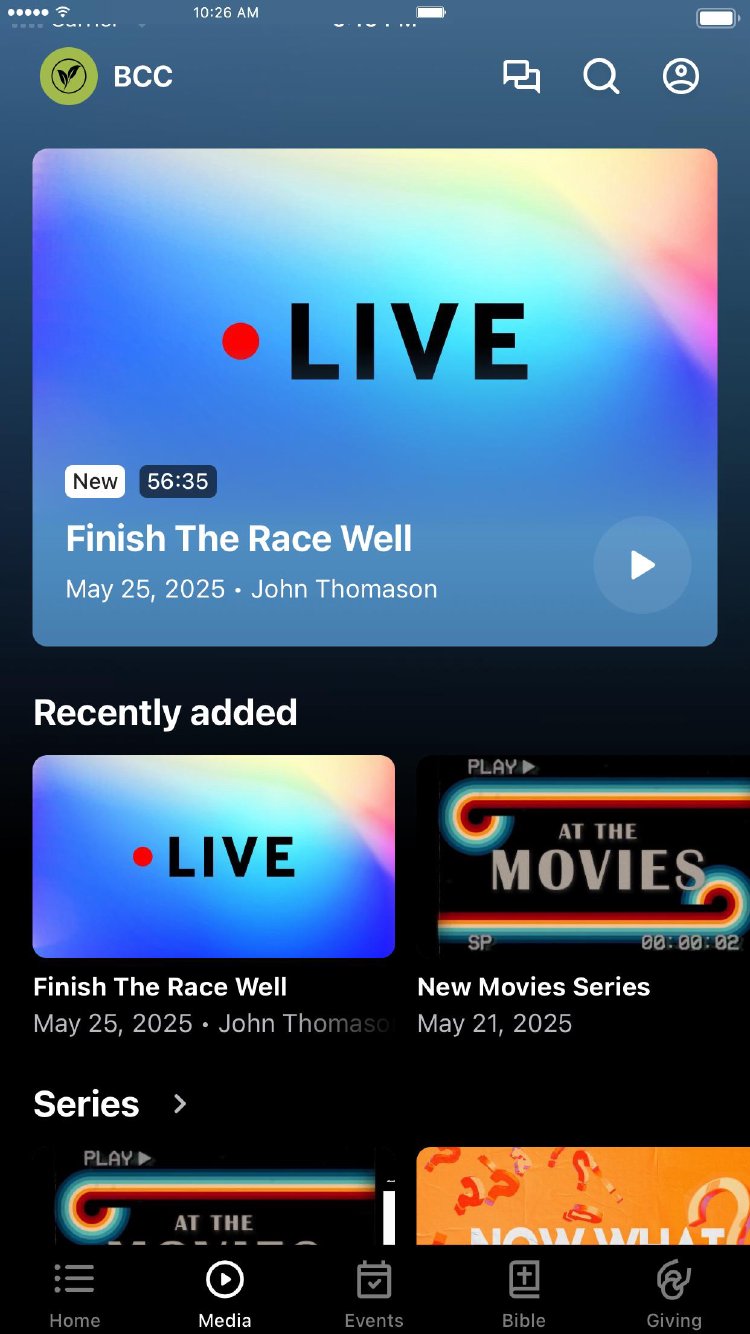Play the featured Finish The Race Well video
This screenshot has height=1334, width=750.
(642, 565)
